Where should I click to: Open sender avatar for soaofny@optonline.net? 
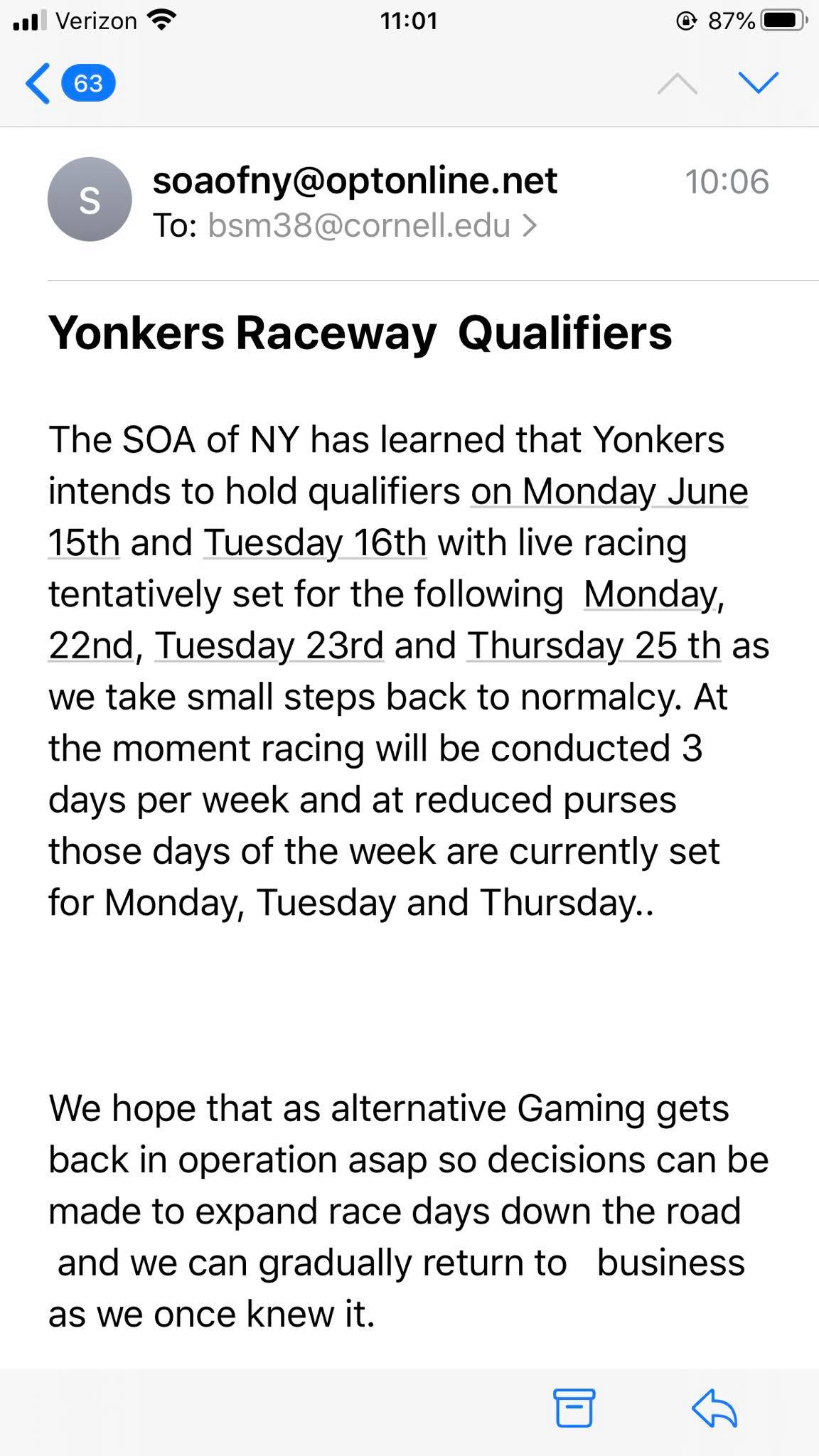(90, 200)
